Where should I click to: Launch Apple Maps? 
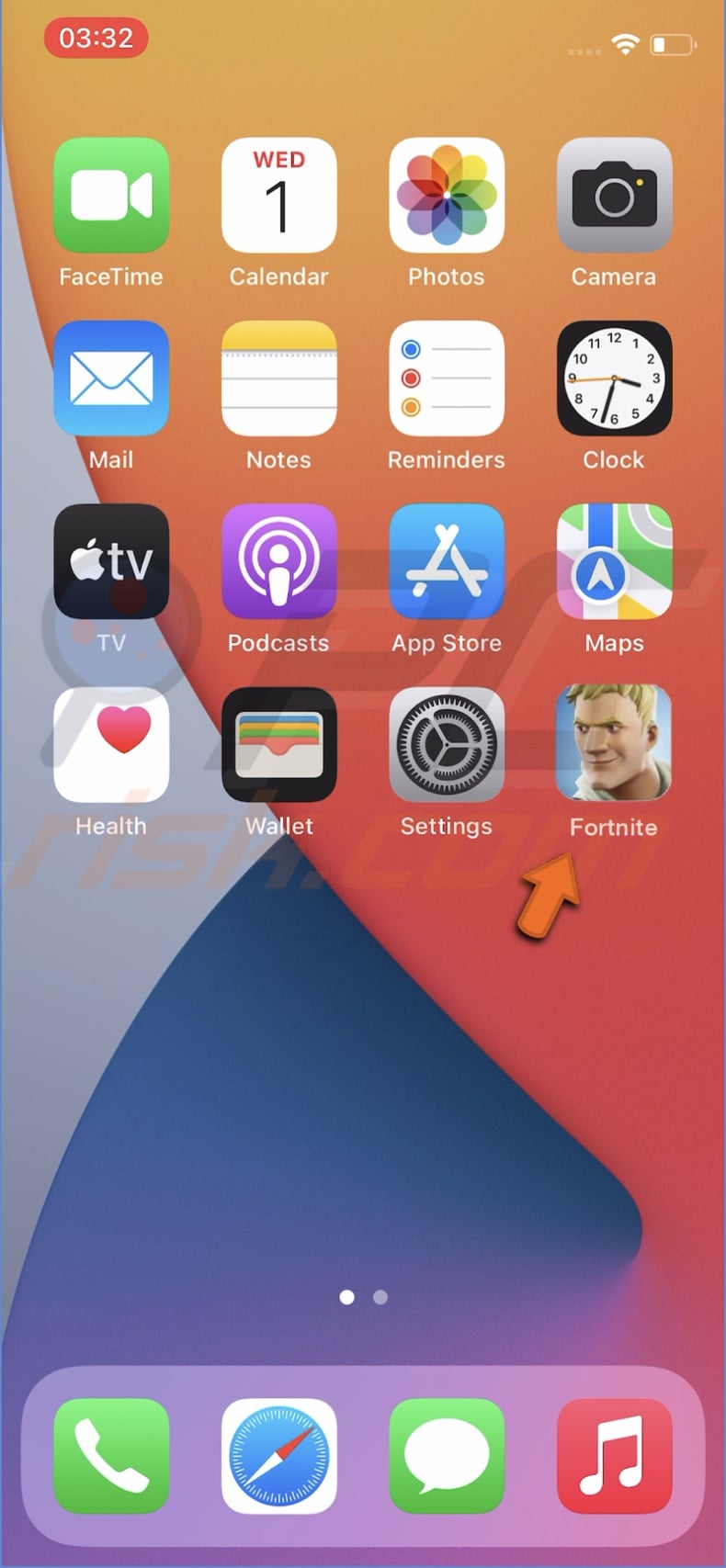[x=614, y=561]
